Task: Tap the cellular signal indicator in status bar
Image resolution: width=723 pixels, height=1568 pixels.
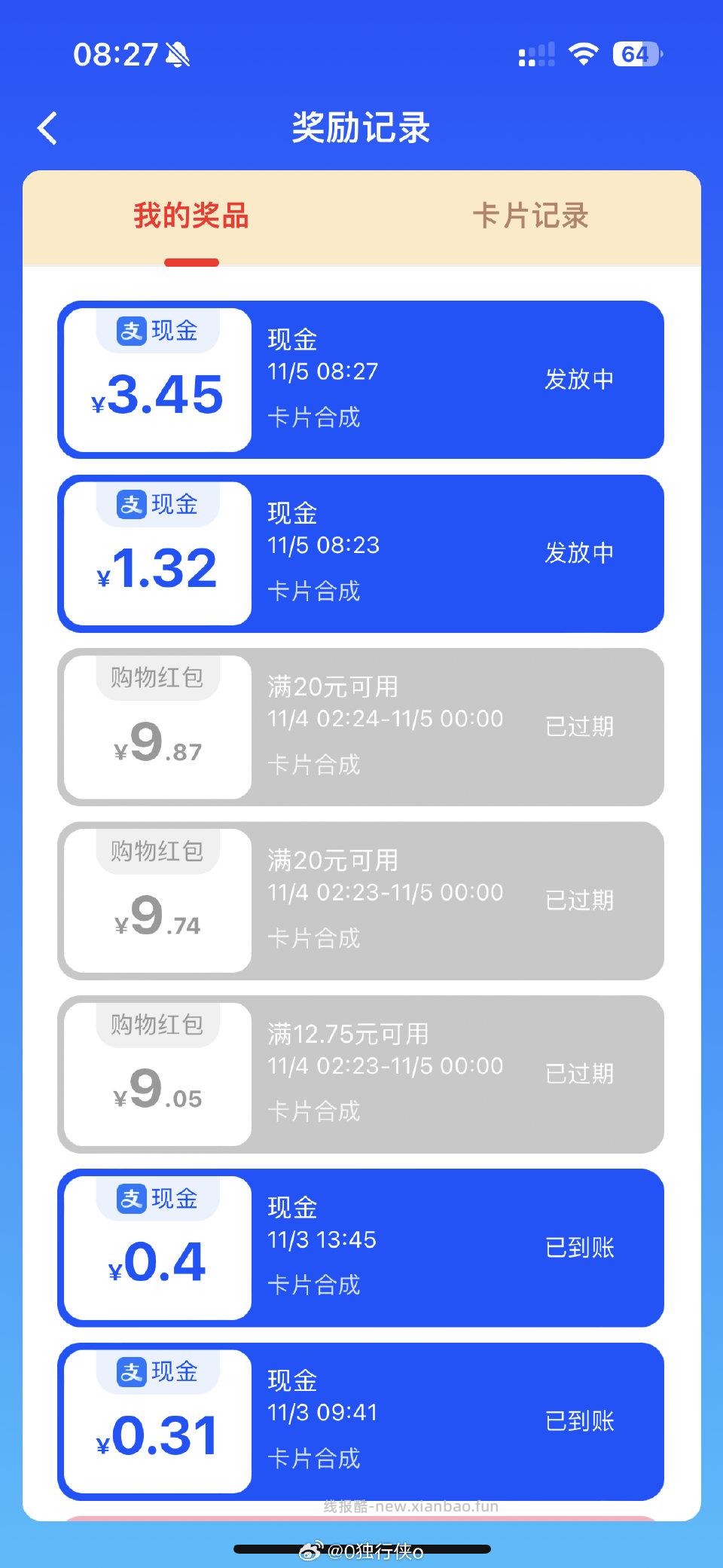Action: point(535,54)
